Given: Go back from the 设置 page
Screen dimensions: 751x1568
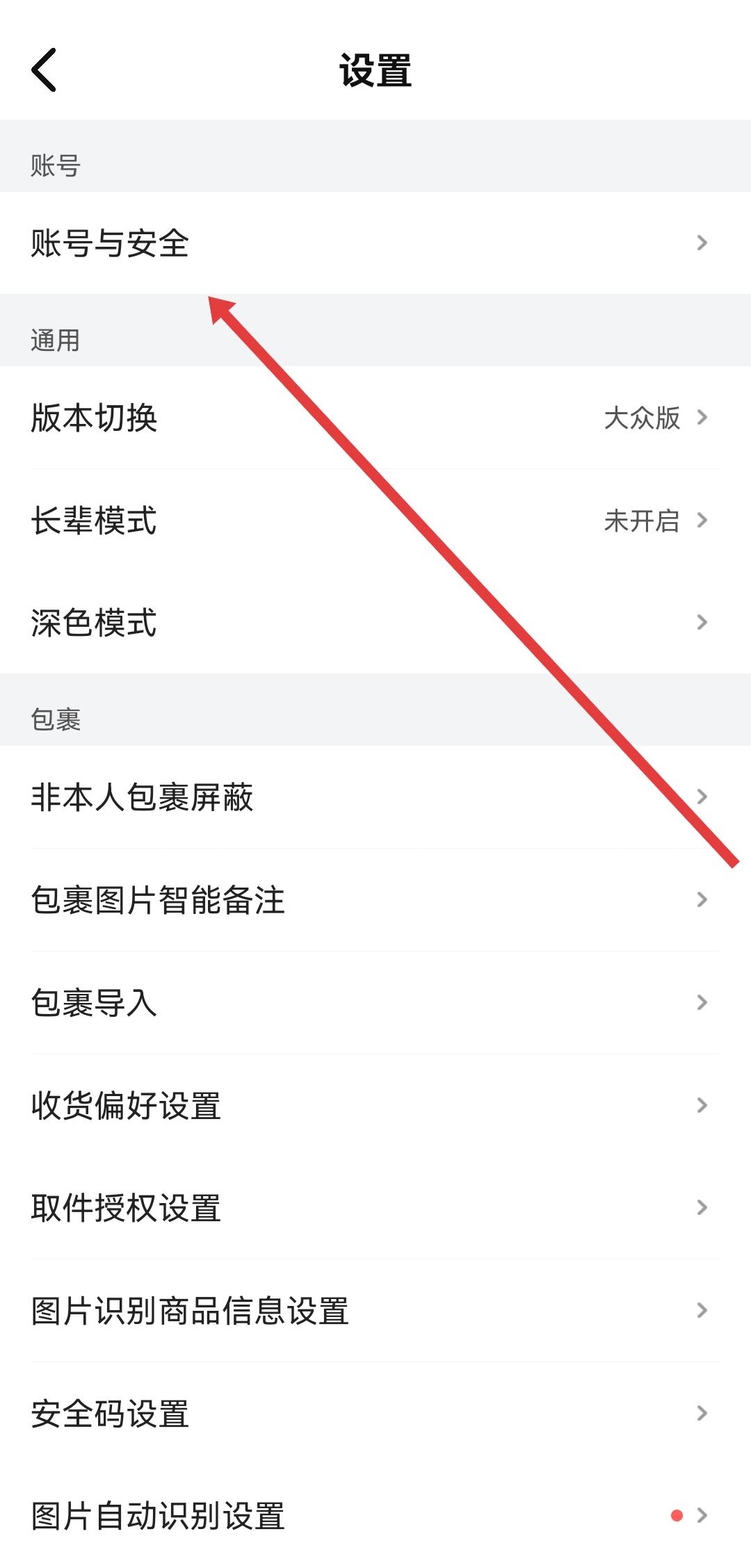Looking at the screenshot, I should [44, 70].
